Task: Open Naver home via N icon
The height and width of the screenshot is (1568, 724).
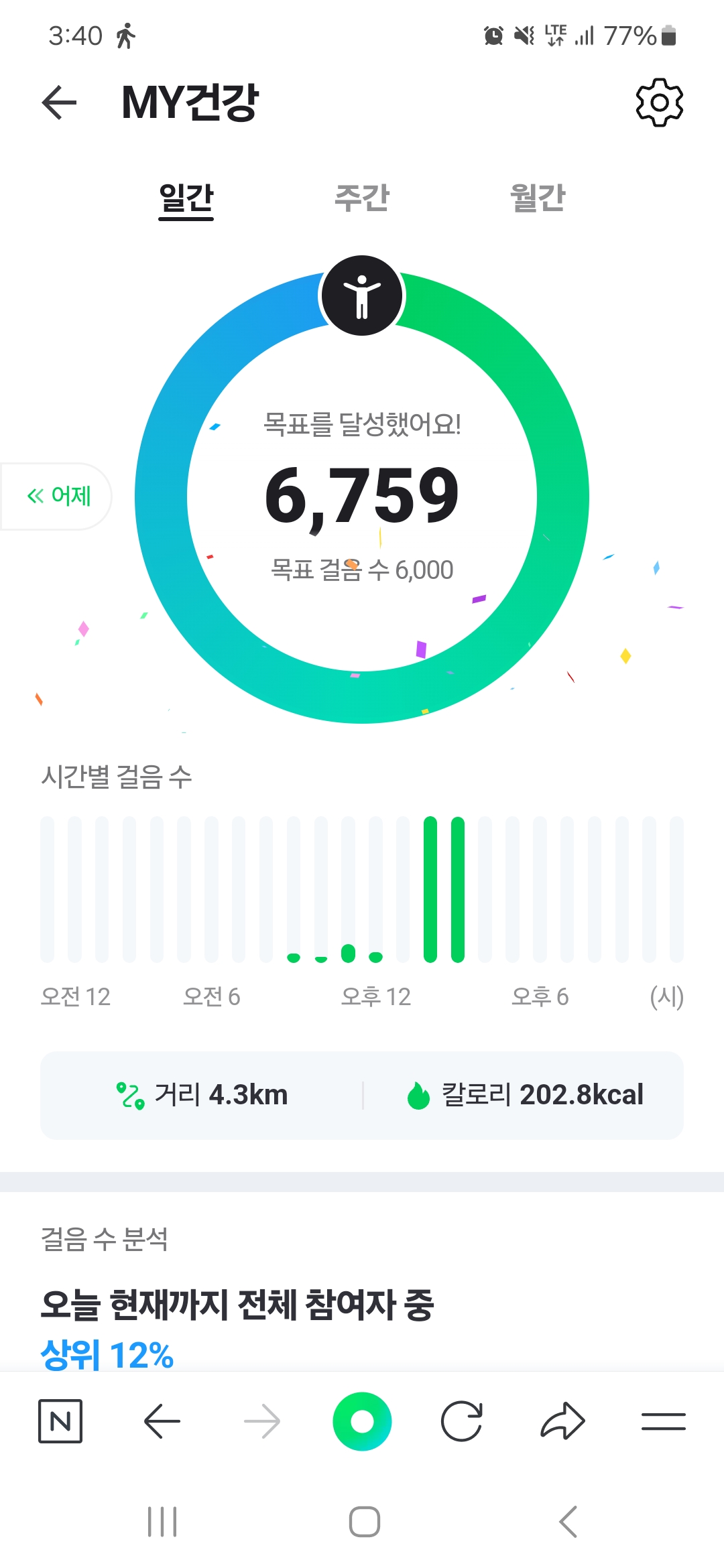Action: click(60, 1421)
